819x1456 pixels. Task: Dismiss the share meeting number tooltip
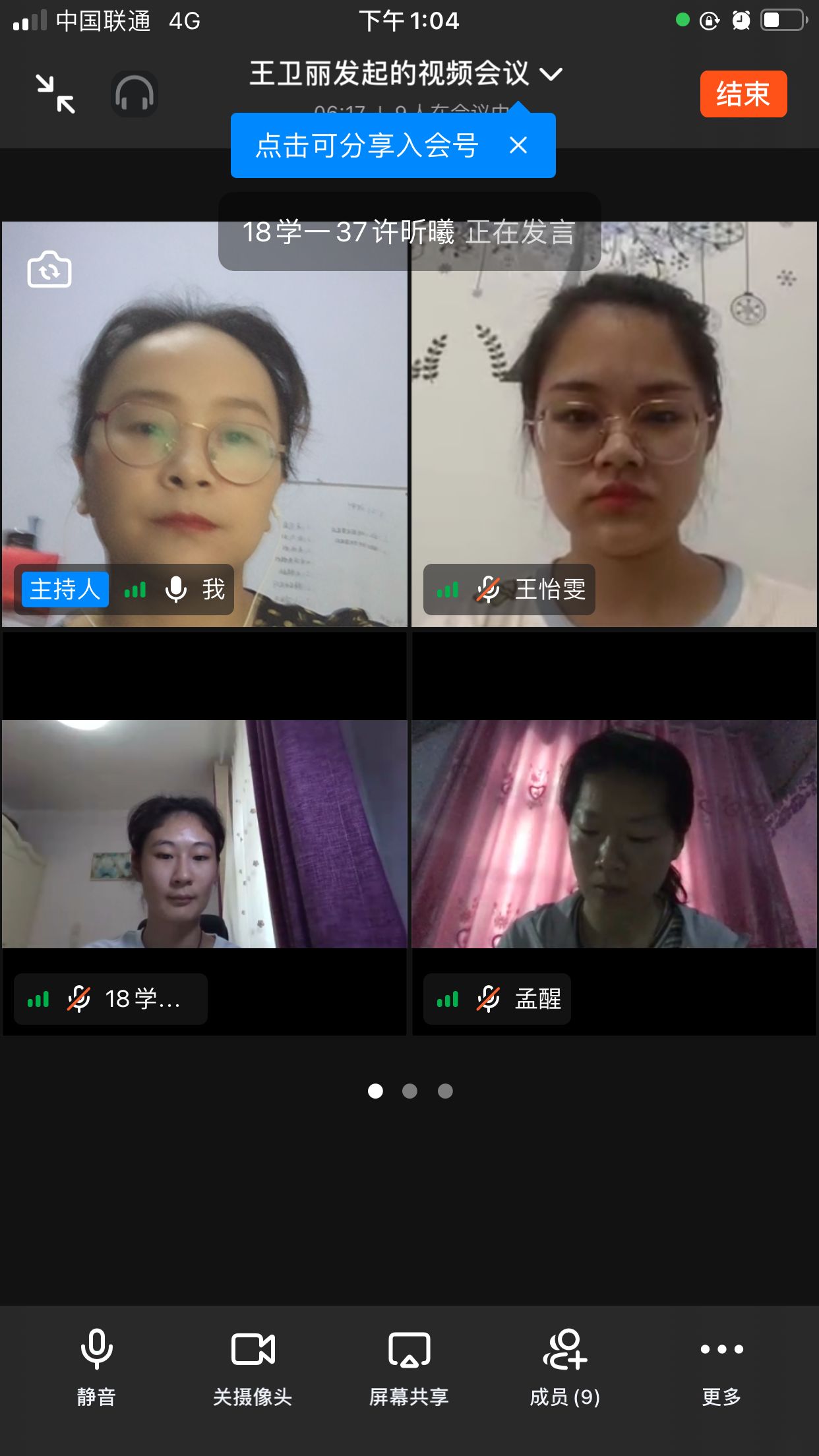pos(518,146)
